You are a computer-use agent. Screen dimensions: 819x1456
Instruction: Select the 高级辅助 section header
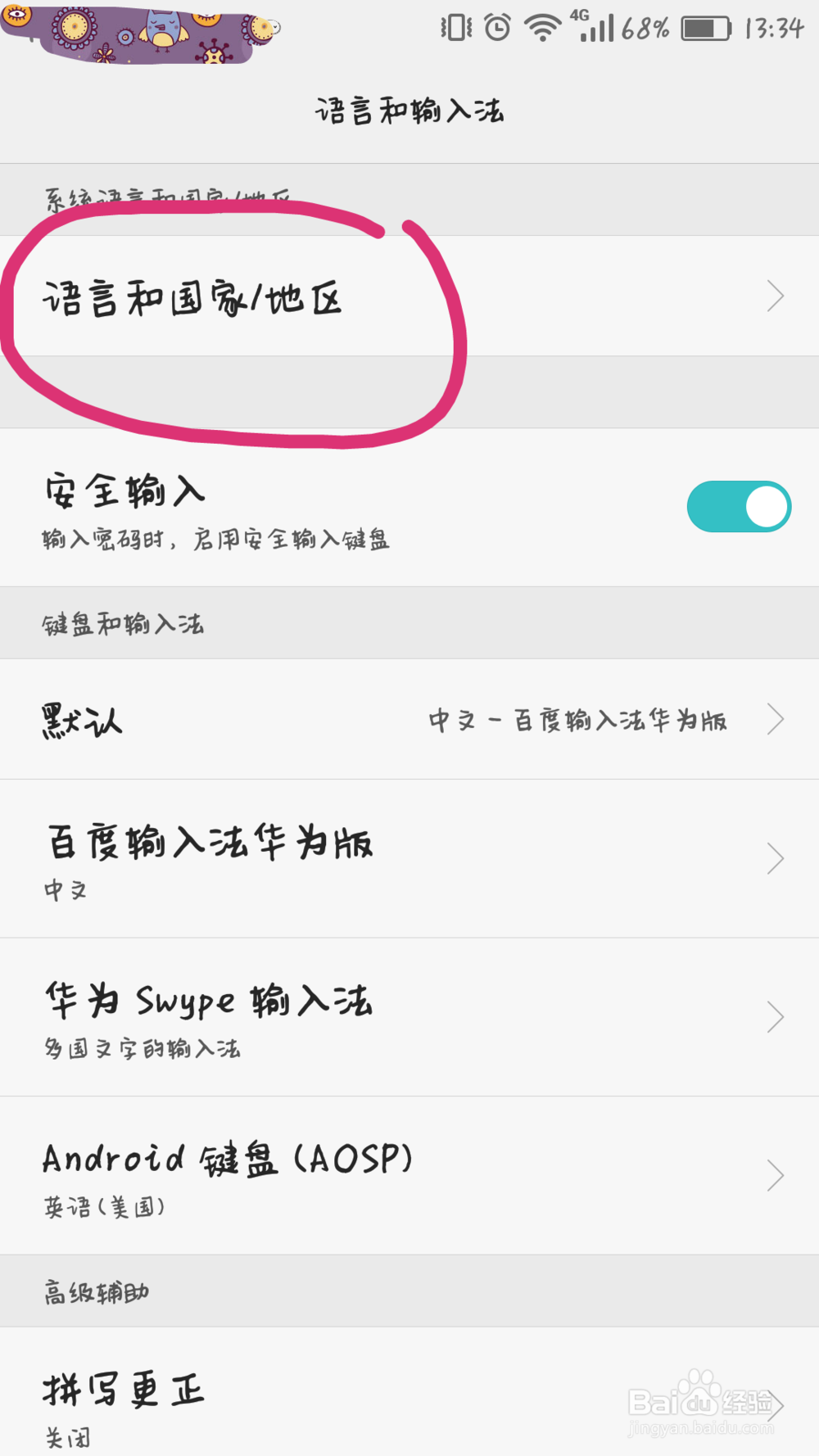coord(97,1291)
